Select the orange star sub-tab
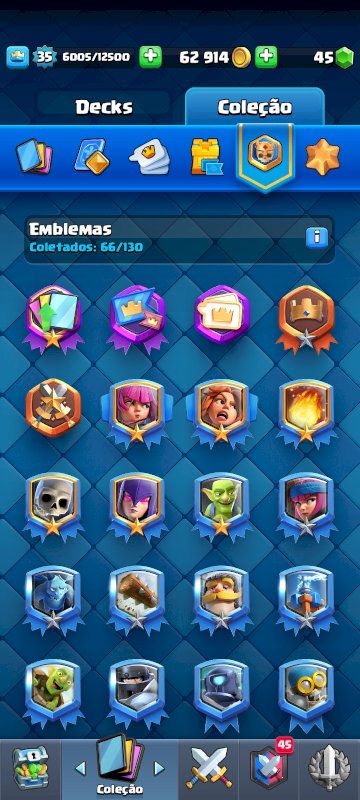Screen dimensions: 360x800 click(x=322, y=157)
